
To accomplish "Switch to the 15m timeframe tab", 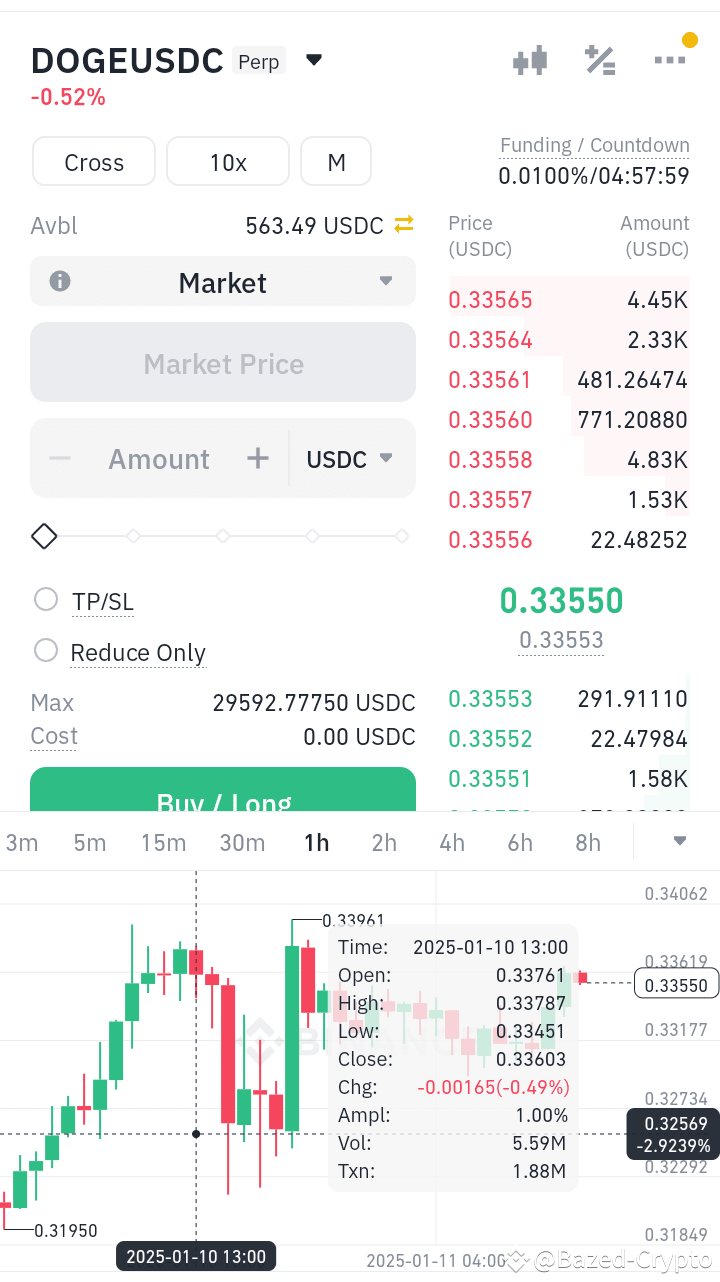I will [163, 843].
